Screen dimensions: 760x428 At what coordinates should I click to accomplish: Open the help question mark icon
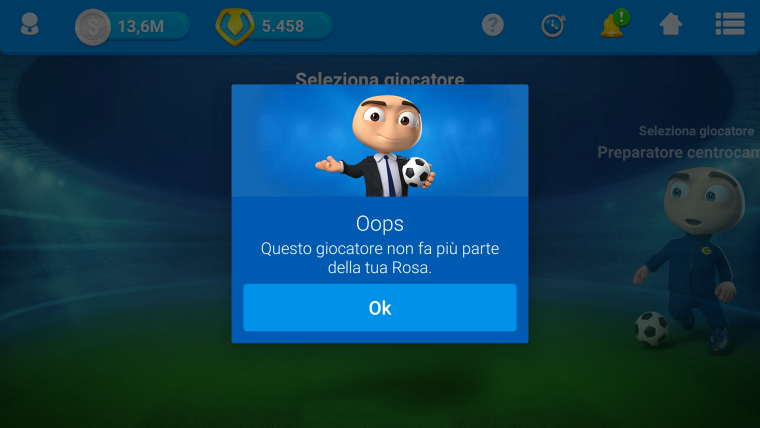(493, 25)
